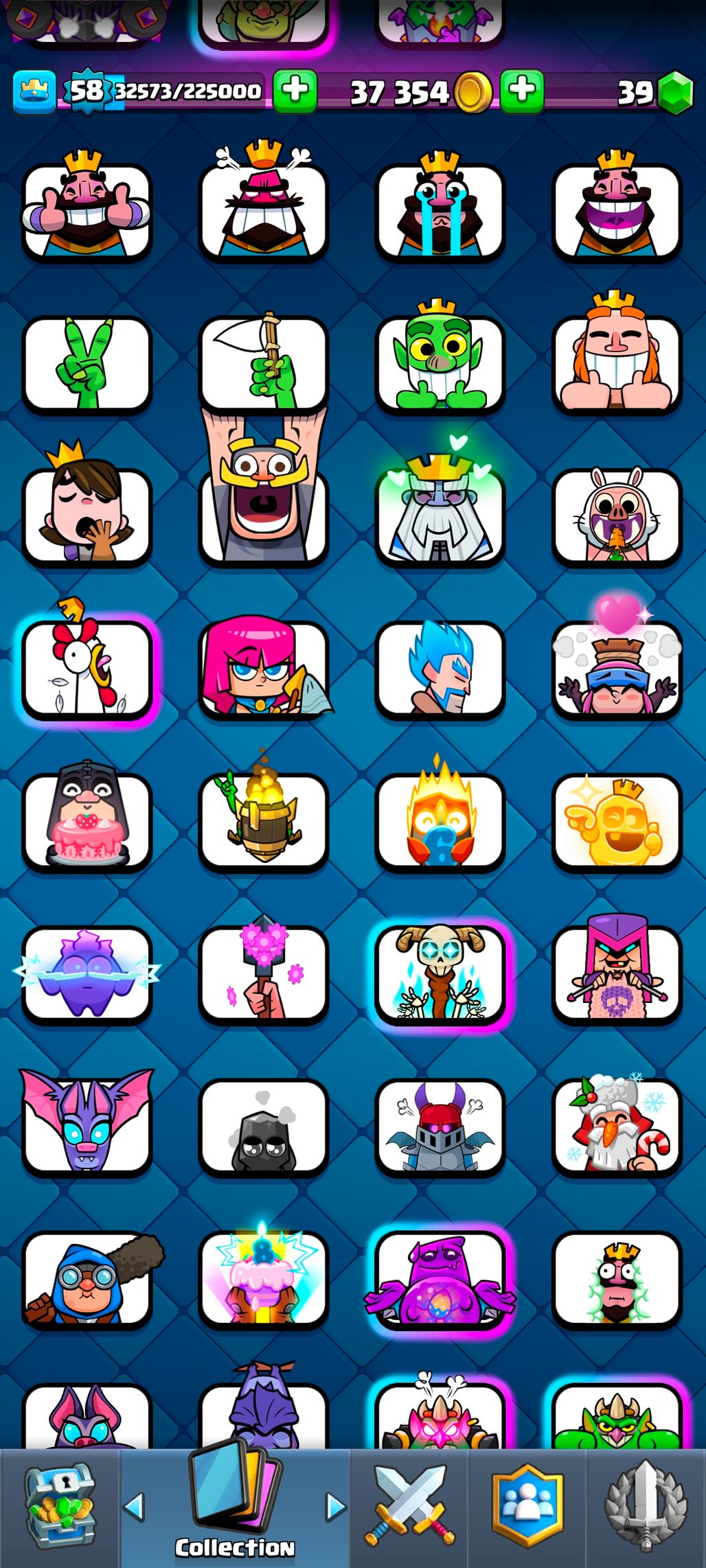Select the golden pointing King emote
706x1568 pixels.
(x=616, y=820)
